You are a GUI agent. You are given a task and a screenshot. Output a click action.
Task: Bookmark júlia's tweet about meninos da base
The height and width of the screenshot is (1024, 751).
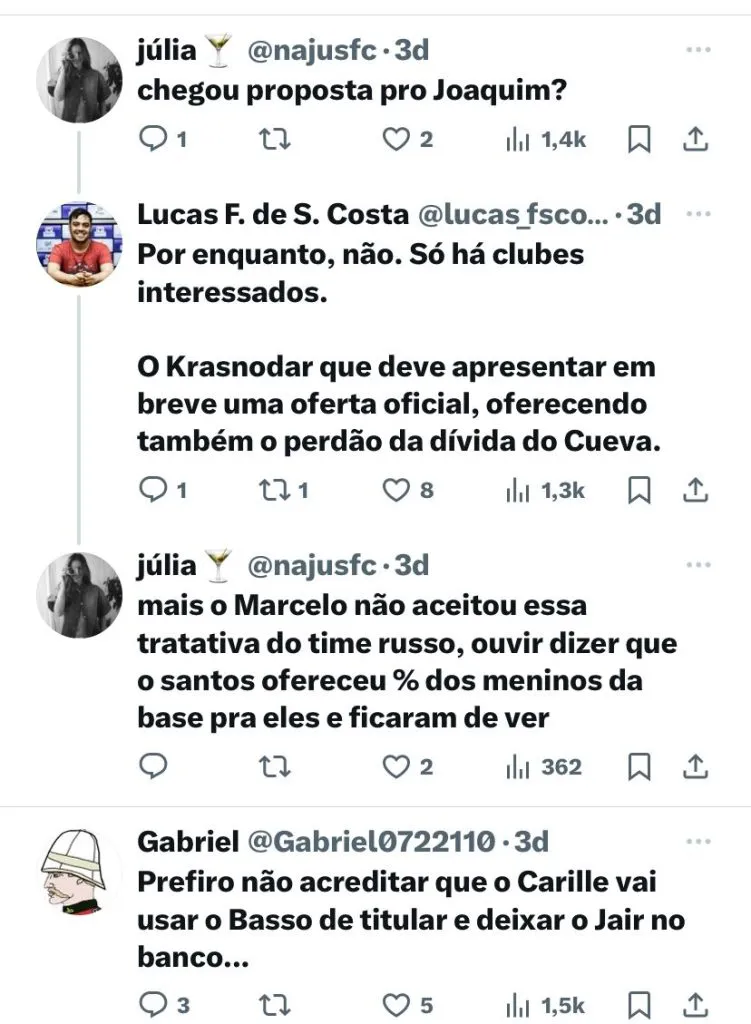[639, 767]
